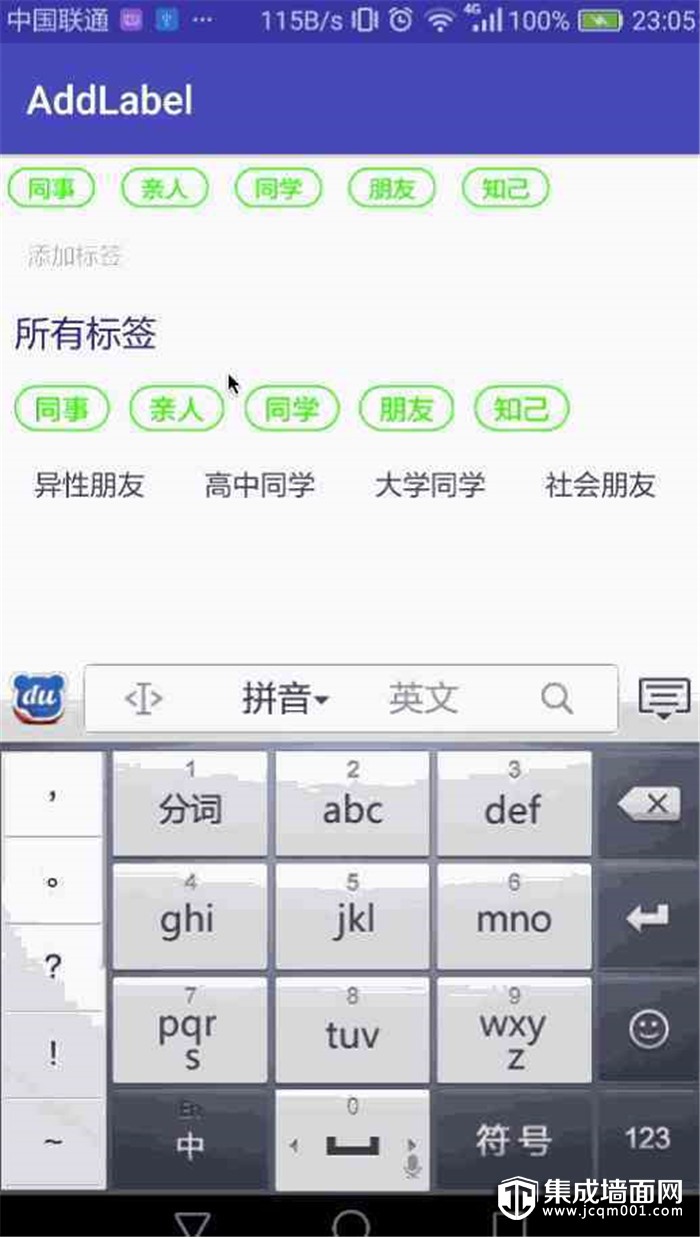Tap the 知己 chip above the 添加标签 field
This screenshot has height=1237, width=700.
505,188
